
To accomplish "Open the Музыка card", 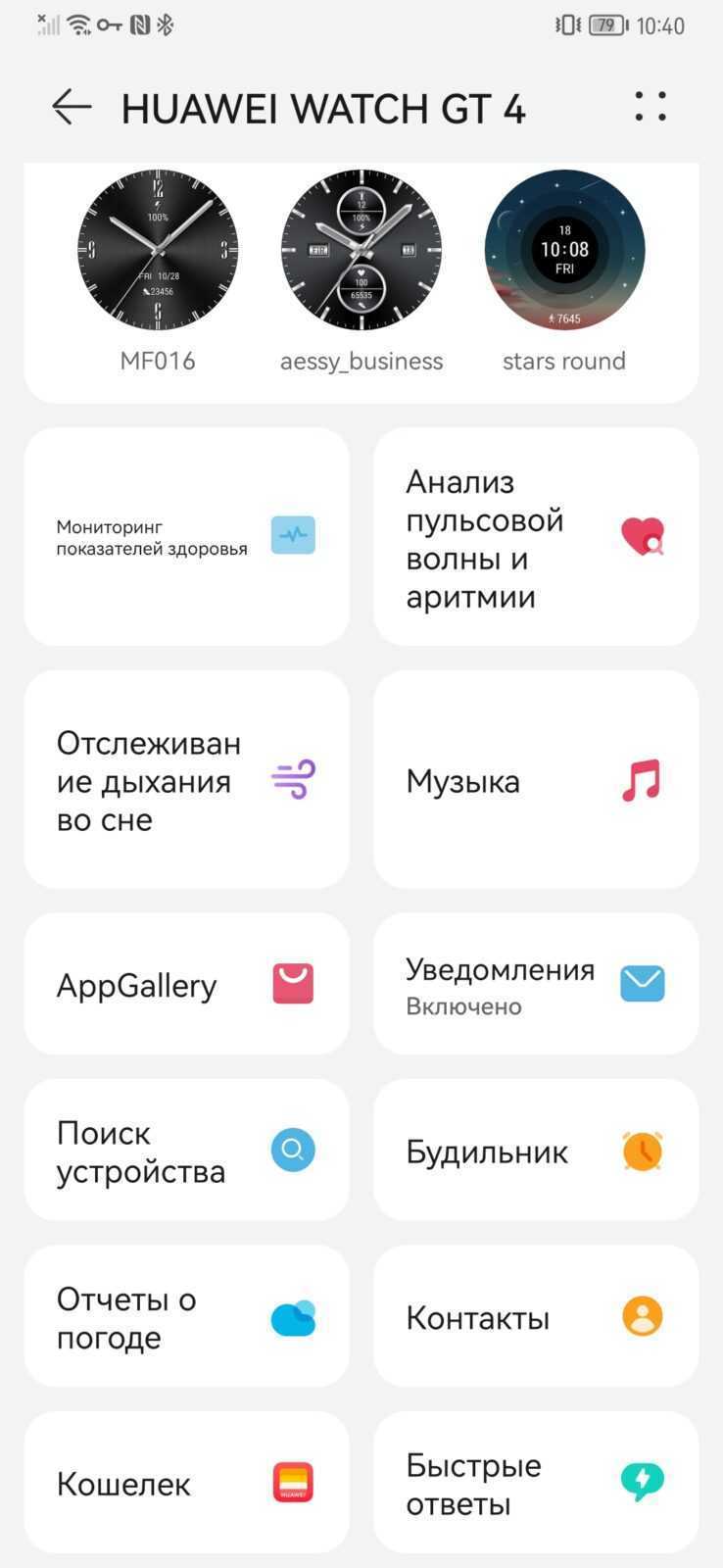I will [536, 780].
